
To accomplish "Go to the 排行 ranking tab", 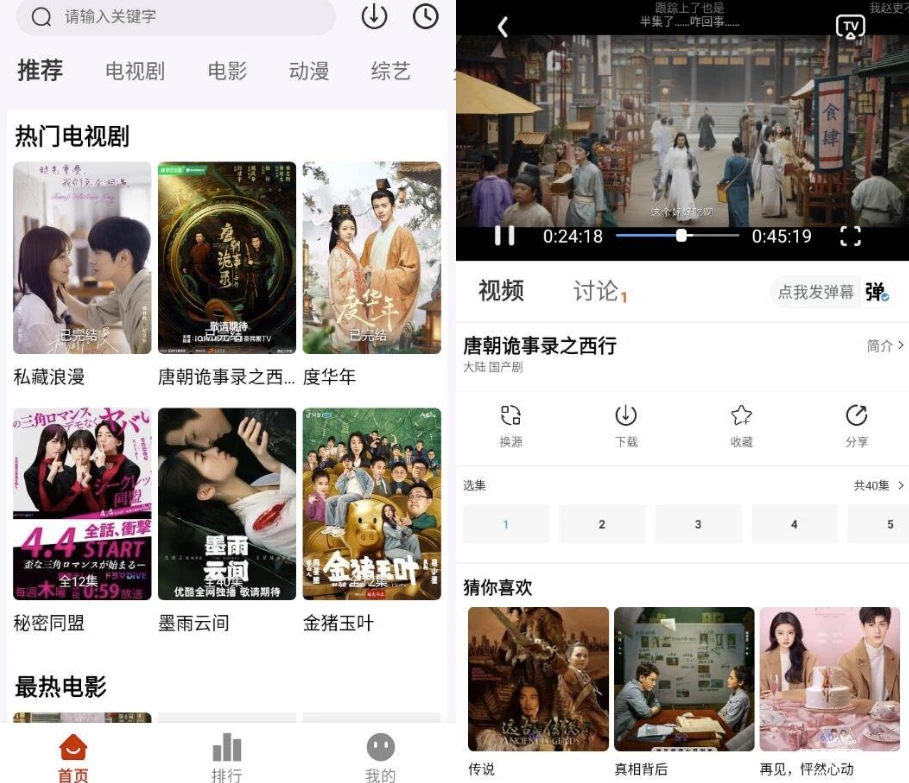I will coord(227,757).
